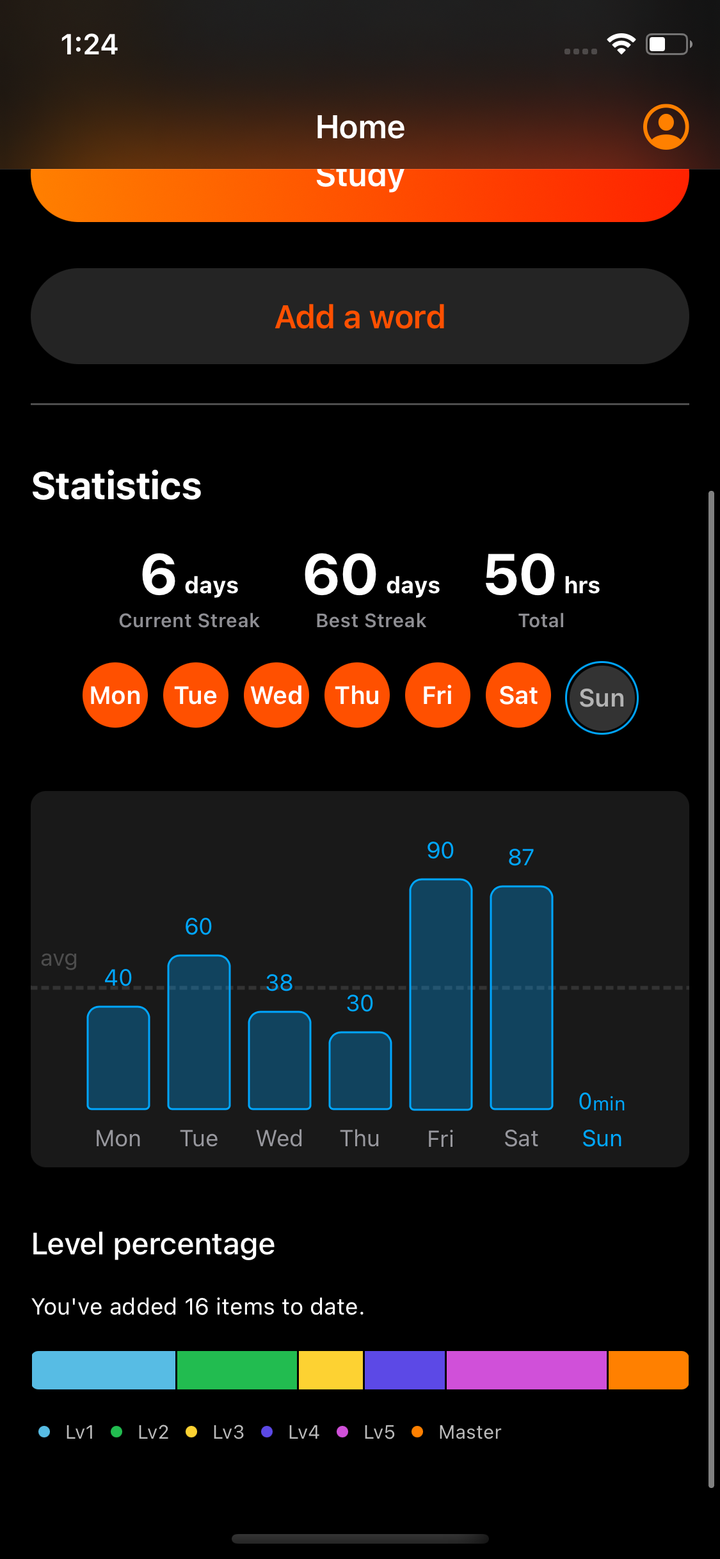Tap the outlined Sun day circle
720x1559 pixels.
[x=602, y=698]
